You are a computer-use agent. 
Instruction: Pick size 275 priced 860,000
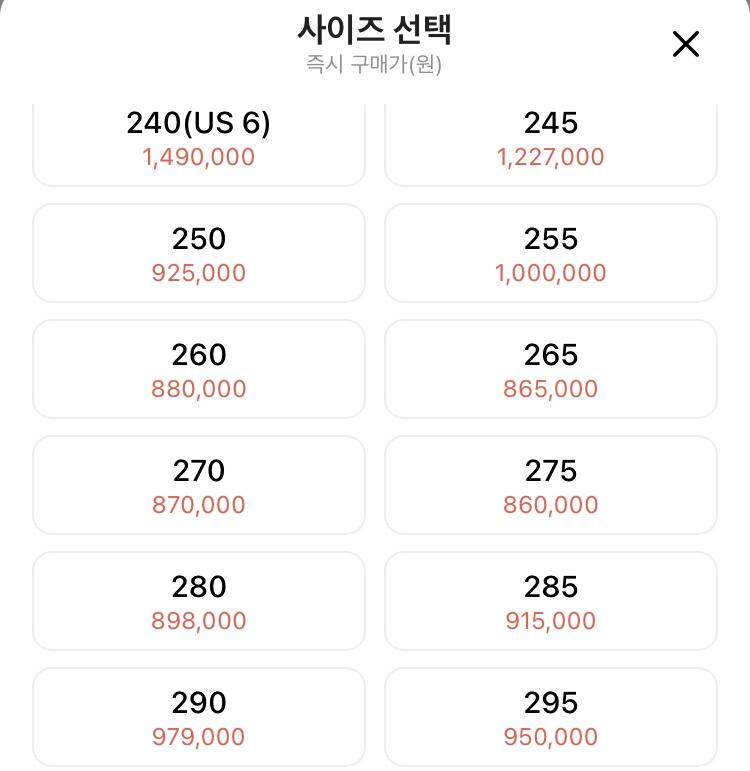(x=551, y=486)
